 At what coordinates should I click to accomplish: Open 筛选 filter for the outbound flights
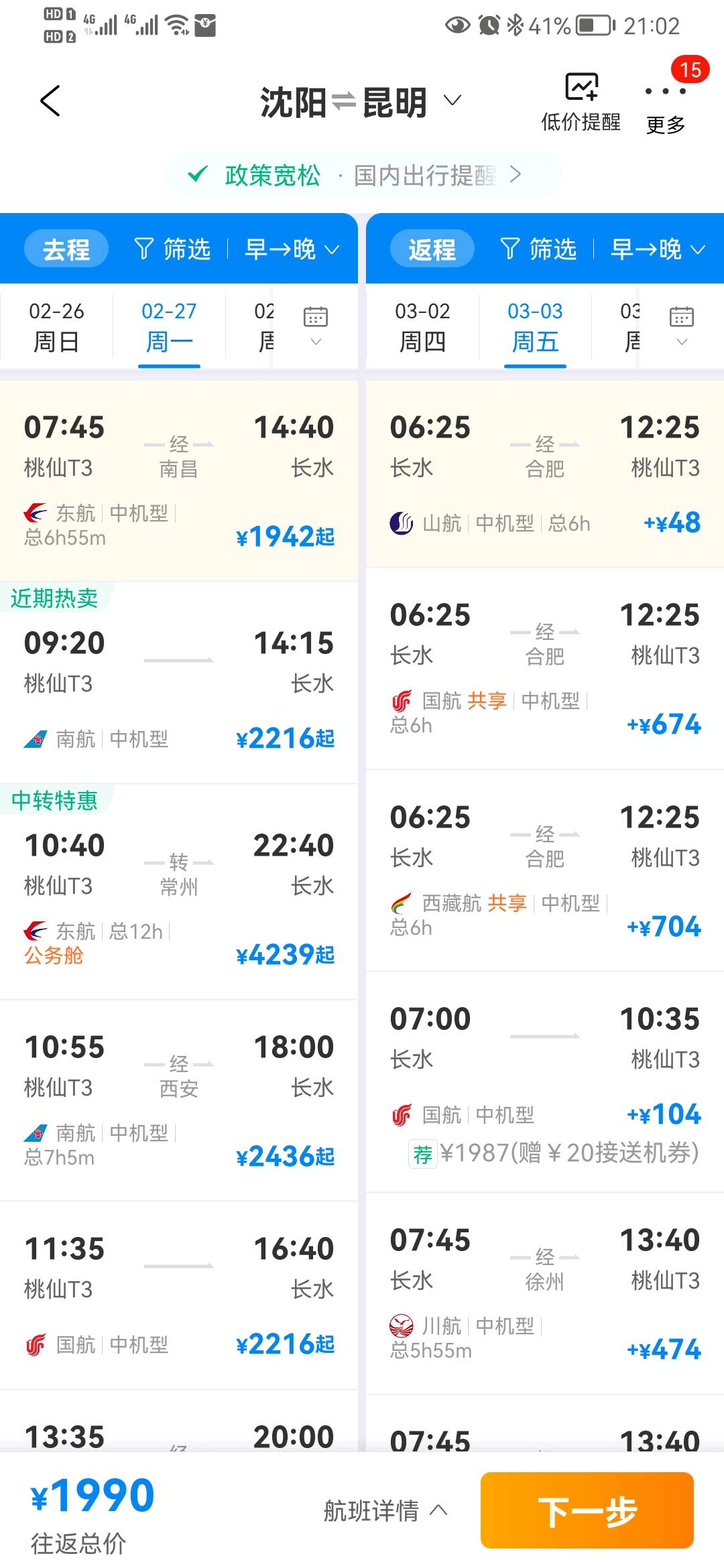[173, 249]
